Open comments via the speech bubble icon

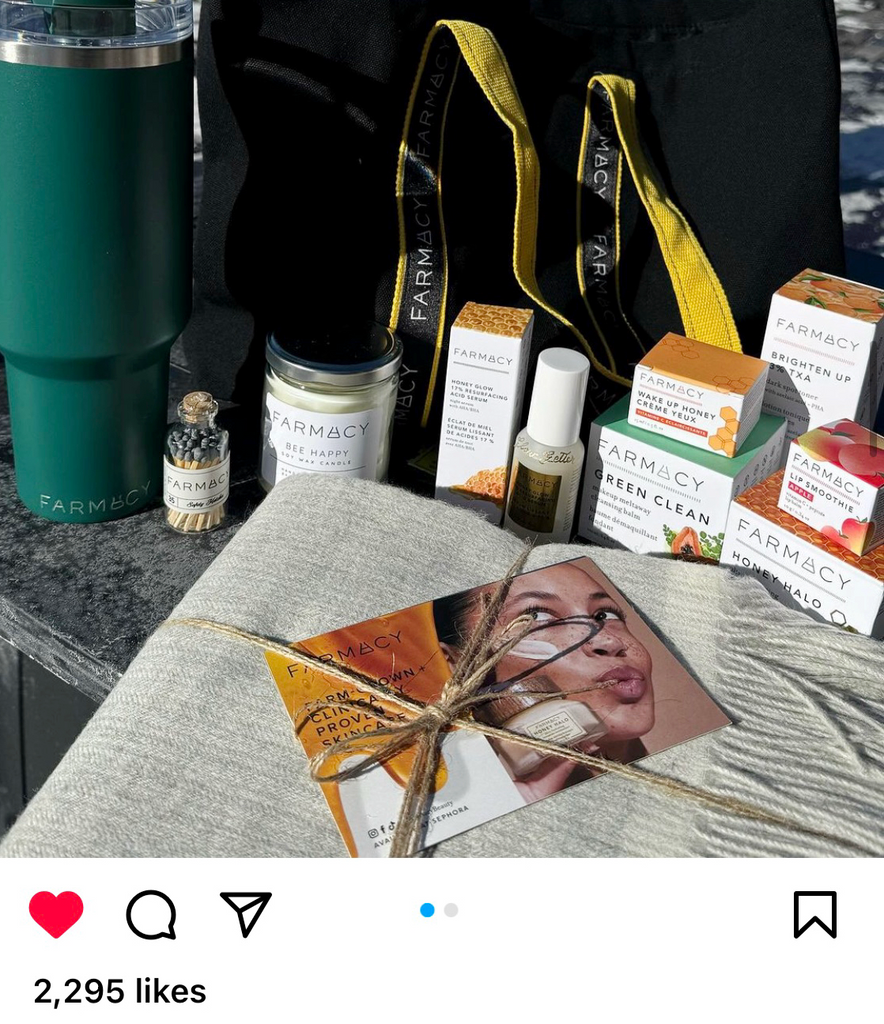[151, 914]
